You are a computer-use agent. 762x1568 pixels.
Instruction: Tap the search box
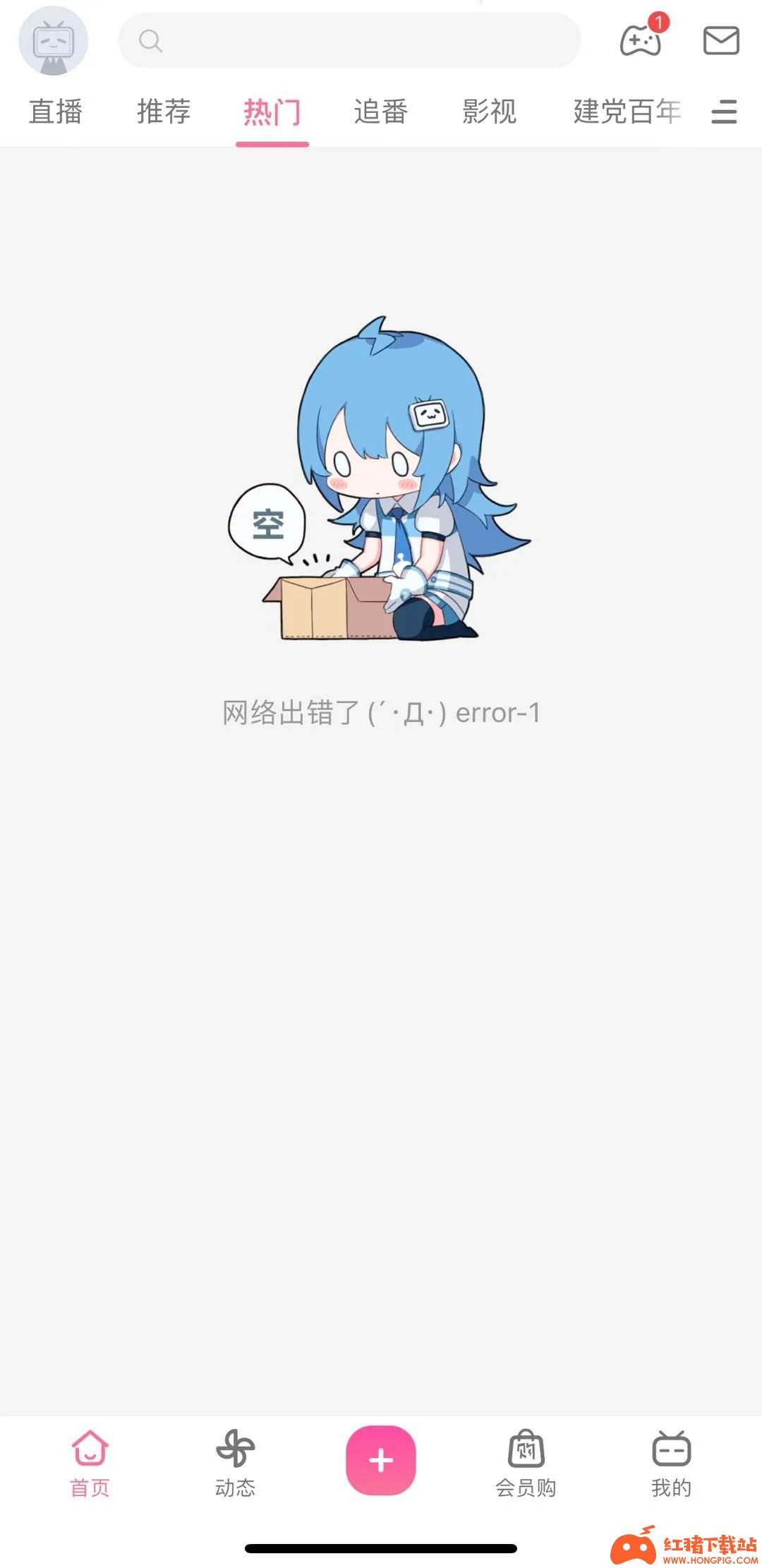pos(349,40)
